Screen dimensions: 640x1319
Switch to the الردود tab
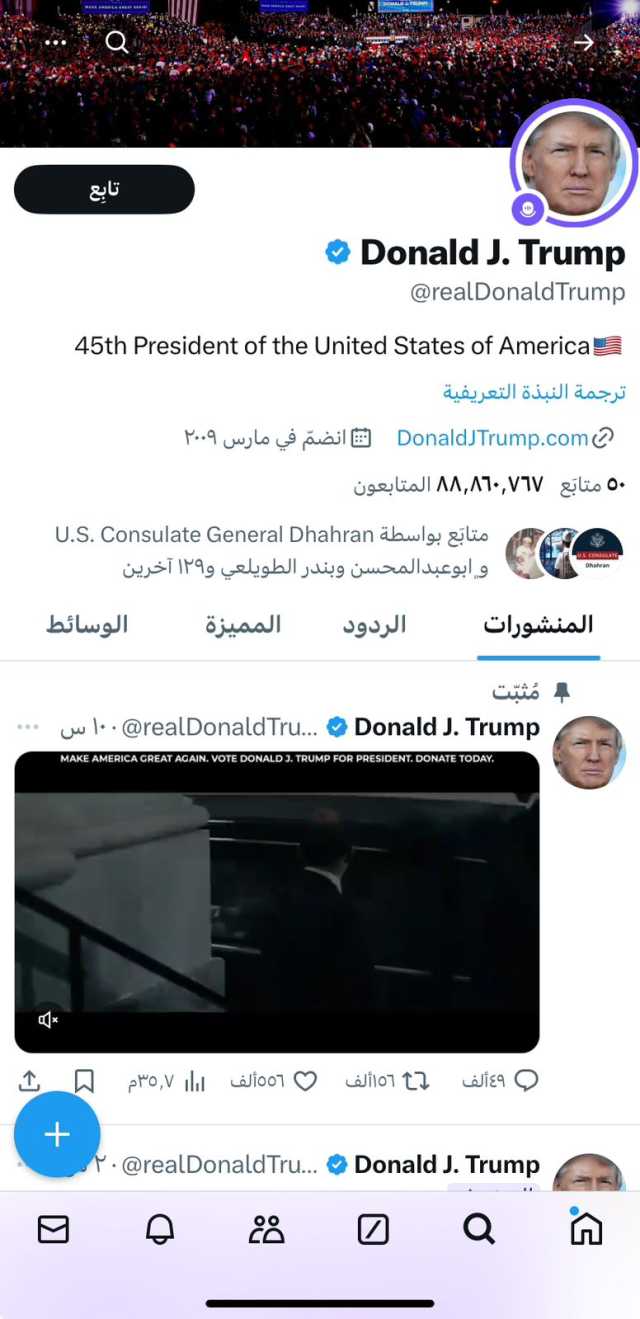point(374,625)
